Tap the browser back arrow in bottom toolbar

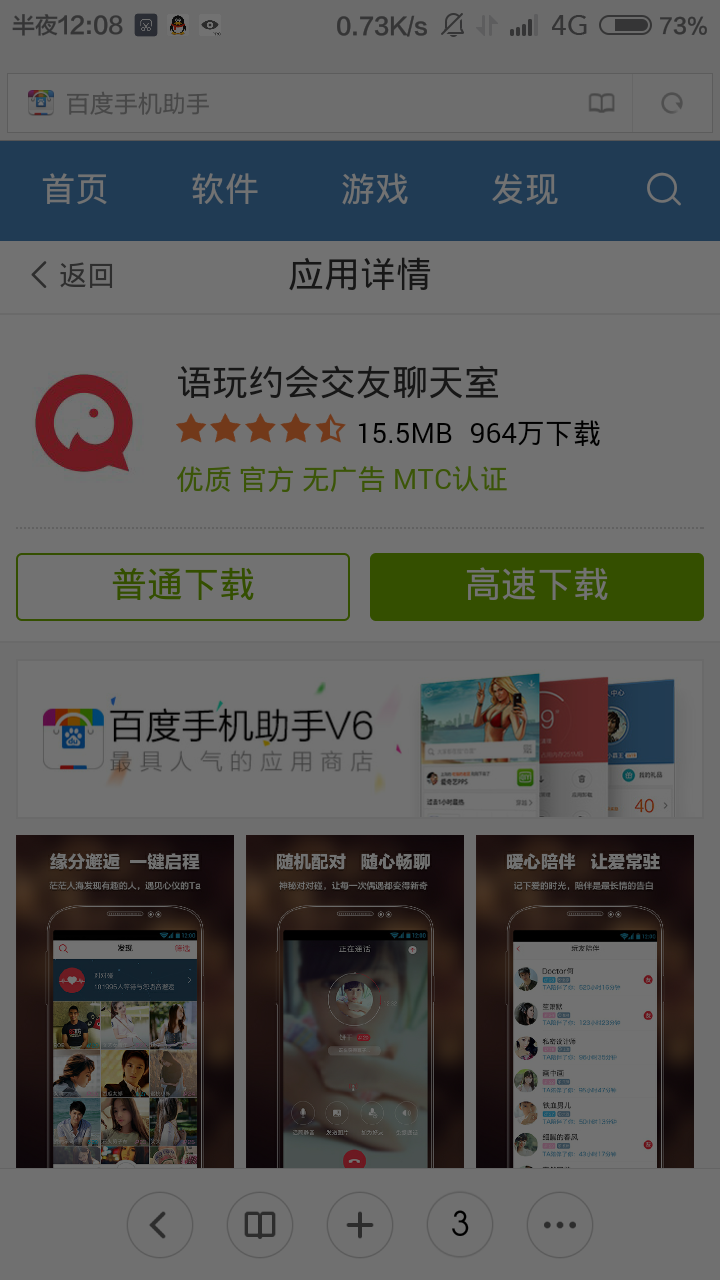pos(160,1224)
